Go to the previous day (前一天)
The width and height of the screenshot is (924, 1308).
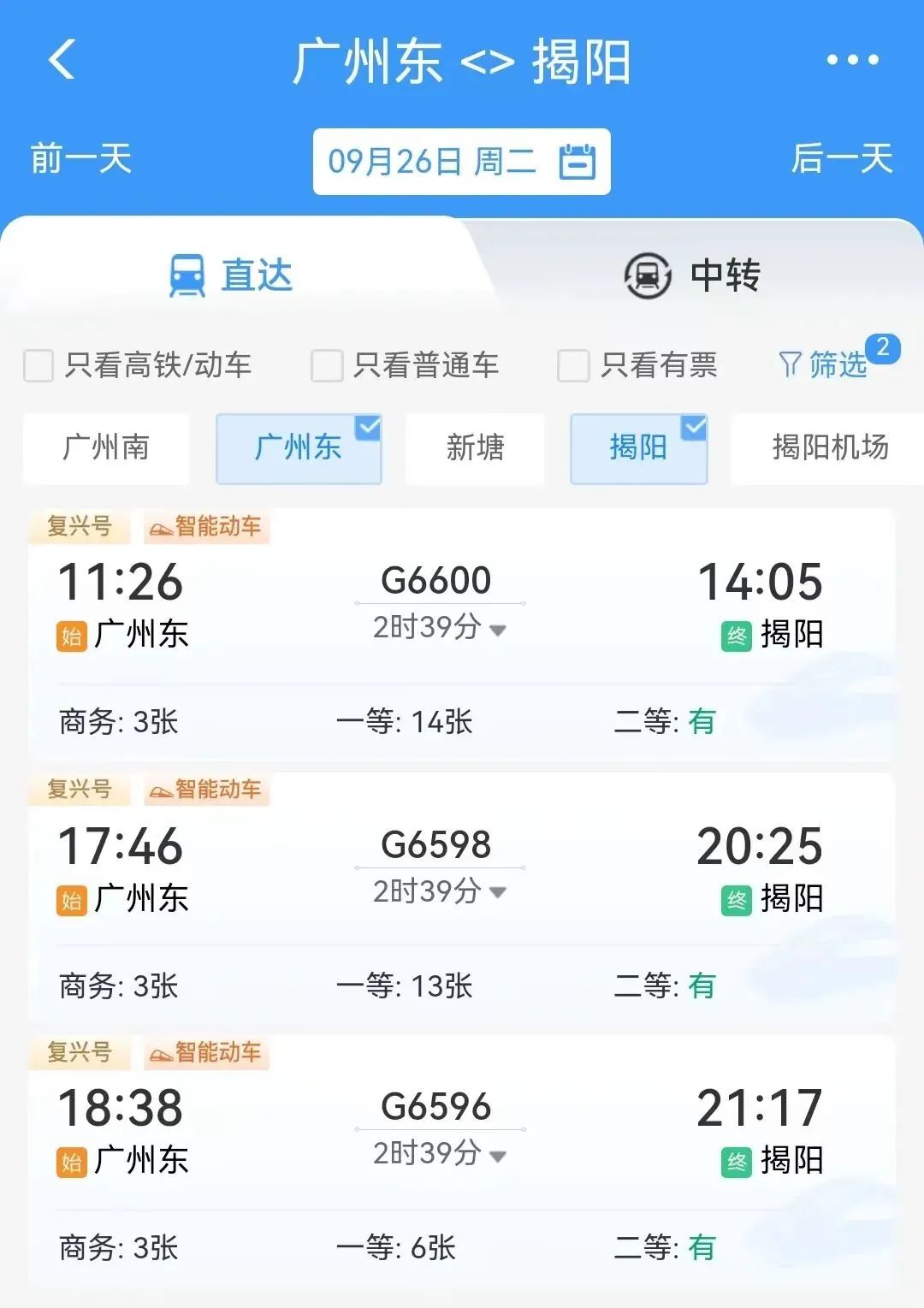point(81,159)
